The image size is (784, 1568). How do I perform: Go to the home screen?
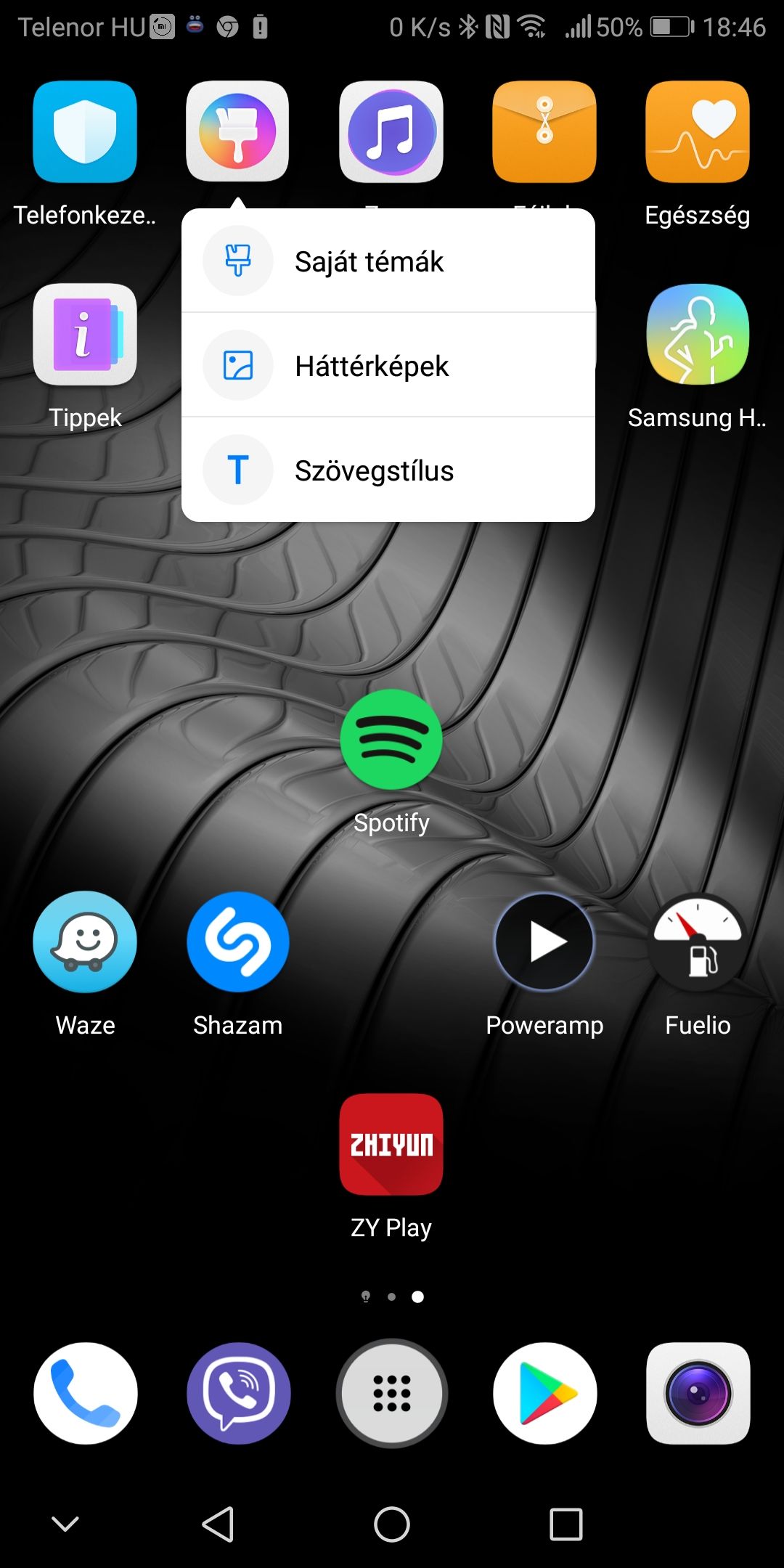tap(392, 1524)
